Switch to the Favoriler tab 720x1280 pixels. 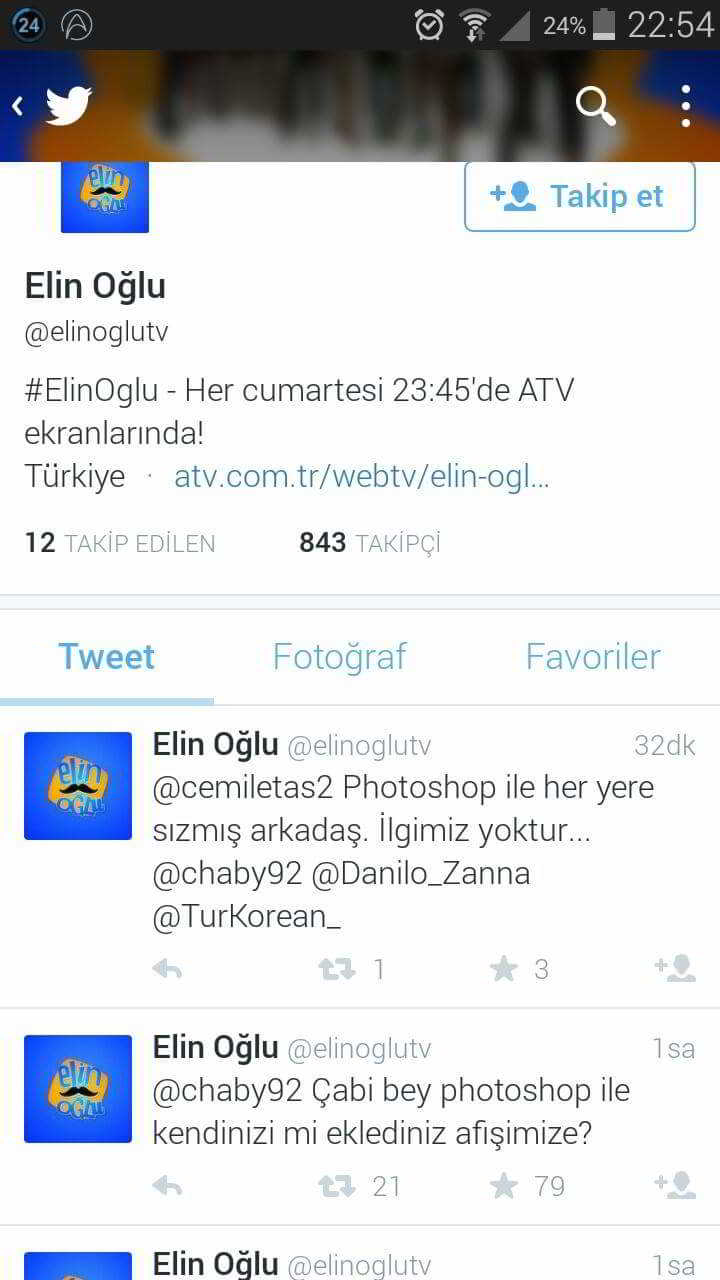click(593, 657)
